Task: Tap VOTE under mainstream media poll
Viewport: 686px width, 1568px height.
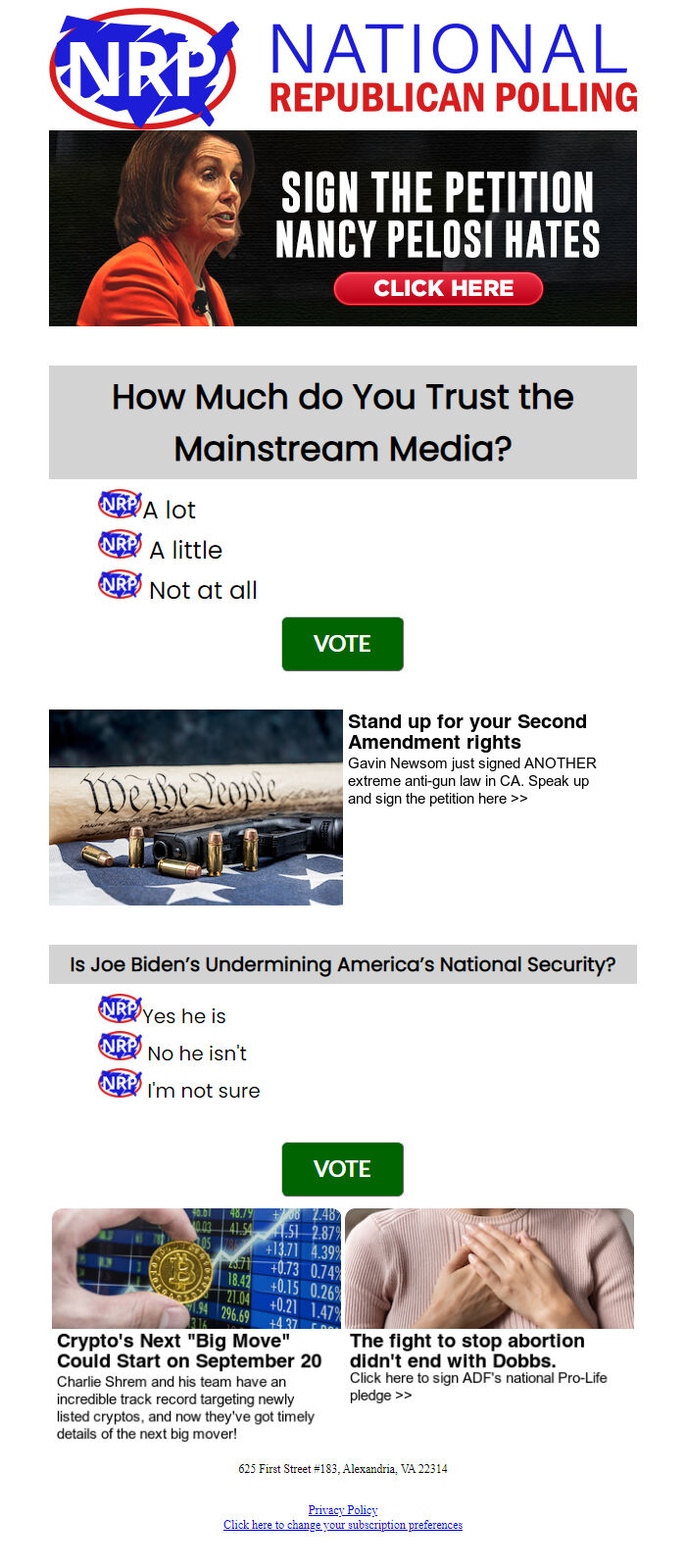Action: (x=343, y=644)
